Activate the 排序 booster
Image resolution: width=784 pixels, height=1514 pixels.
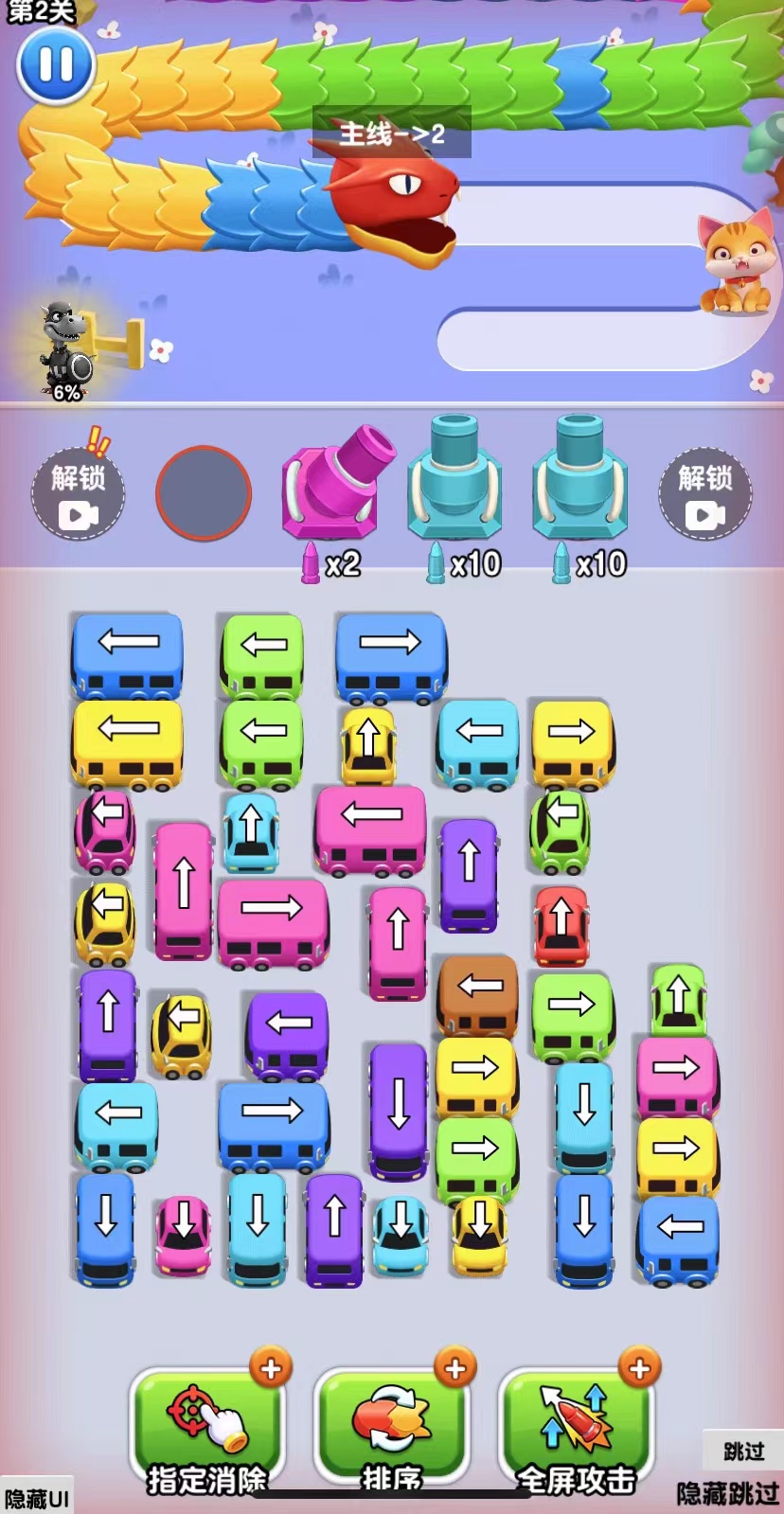pos(391,1427)
